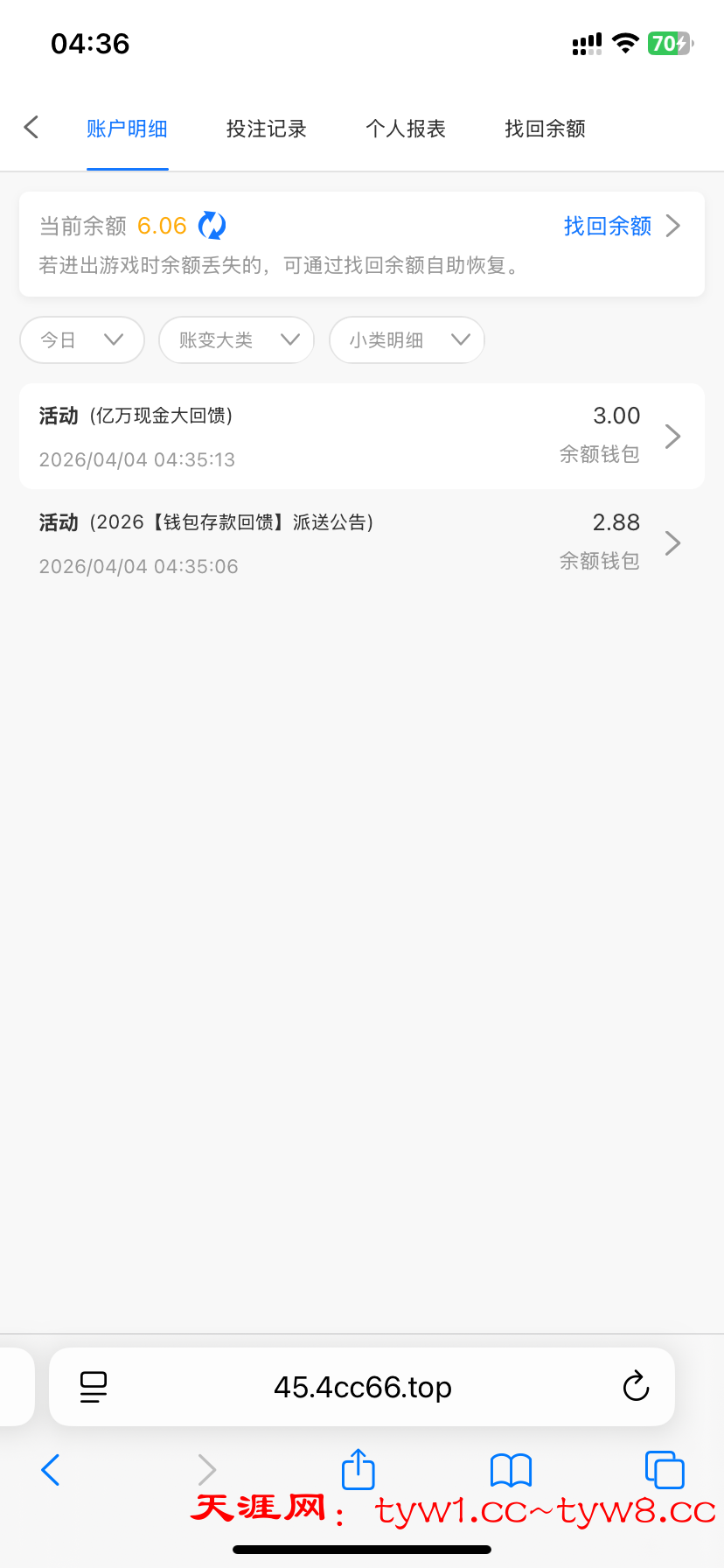The image size is (724, 1568).
Task: Tap the 找回余额 link in balance card
Action: click(609, 226)
